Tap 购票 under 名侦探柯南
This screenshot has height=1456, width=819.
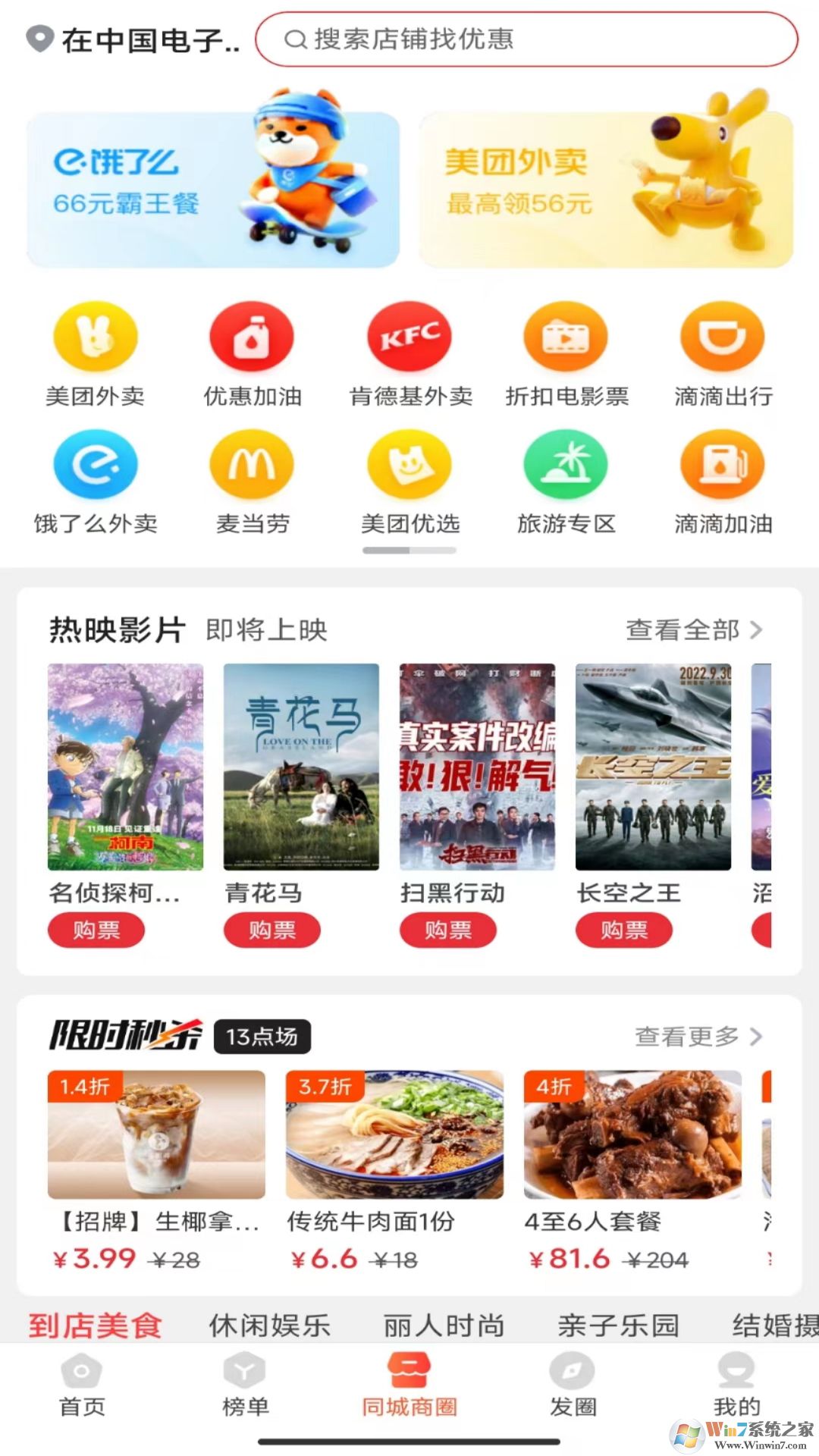click(96, 930)
